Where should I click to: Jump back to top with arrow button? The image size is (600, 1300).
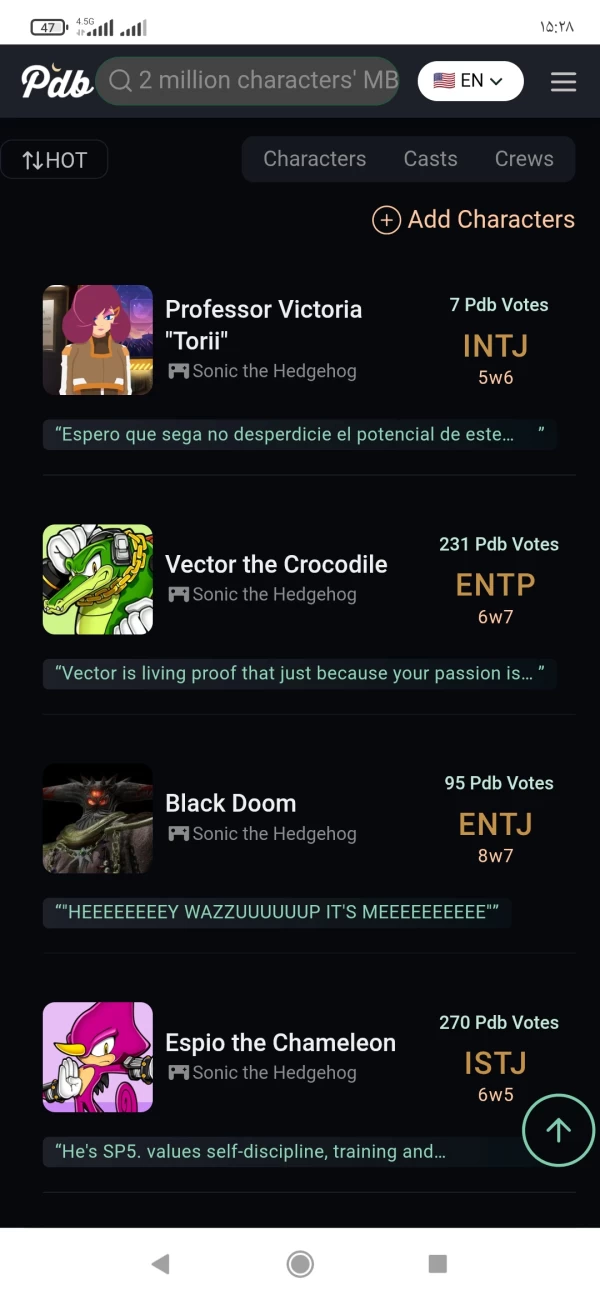558,1130
